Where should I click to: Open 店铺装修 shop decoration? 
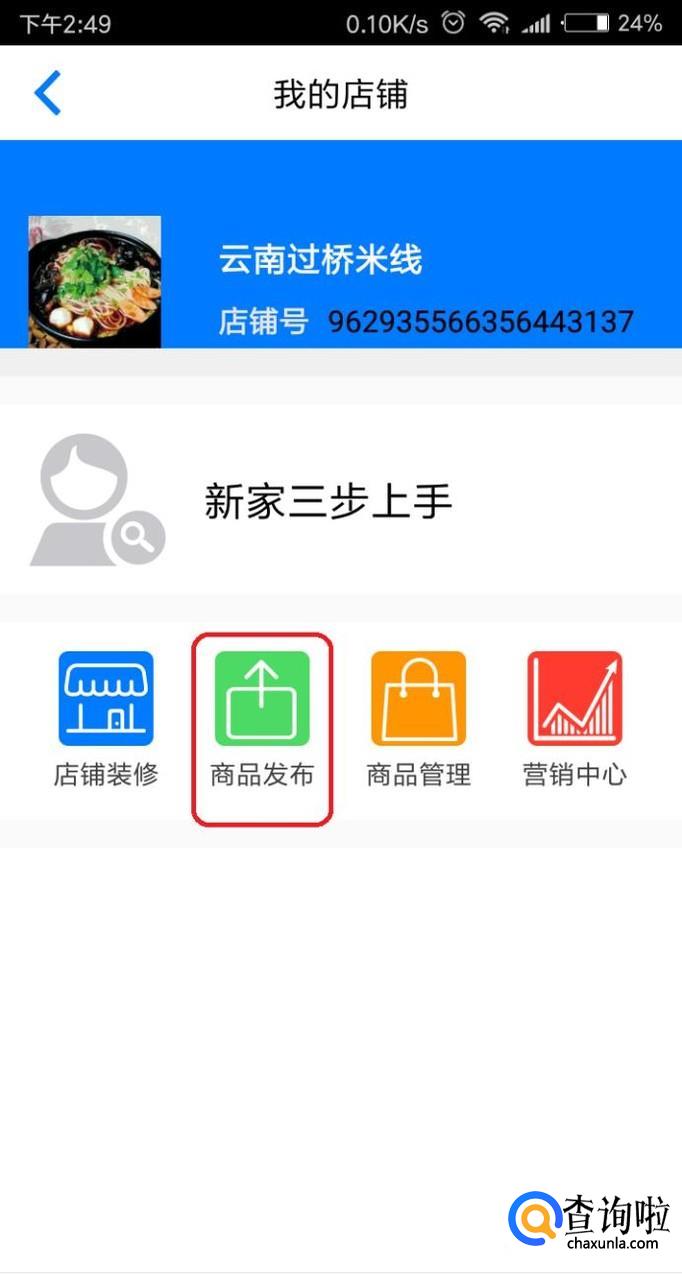(105, 720)
